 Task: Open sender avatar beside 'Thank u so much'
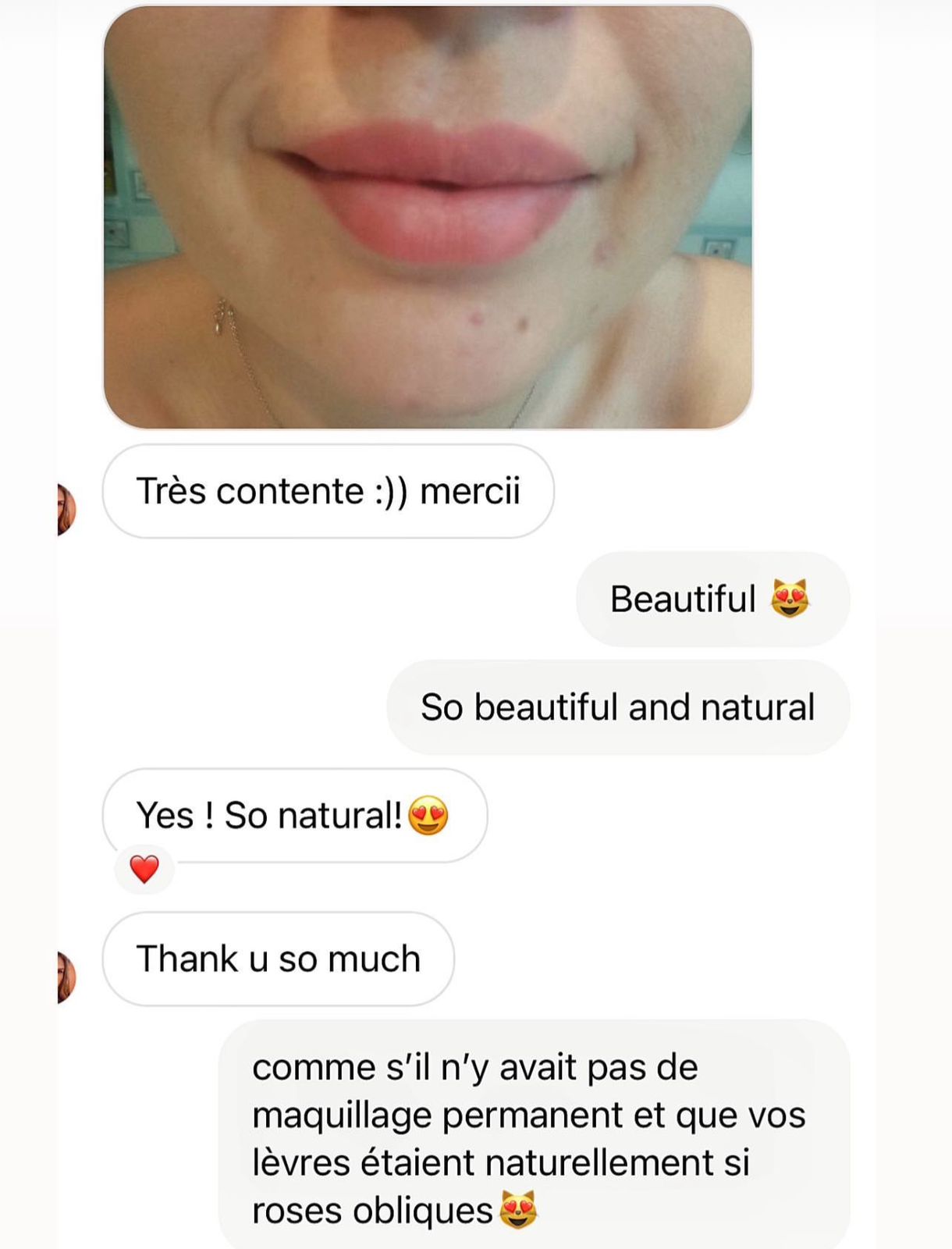[x=67, y=977]
